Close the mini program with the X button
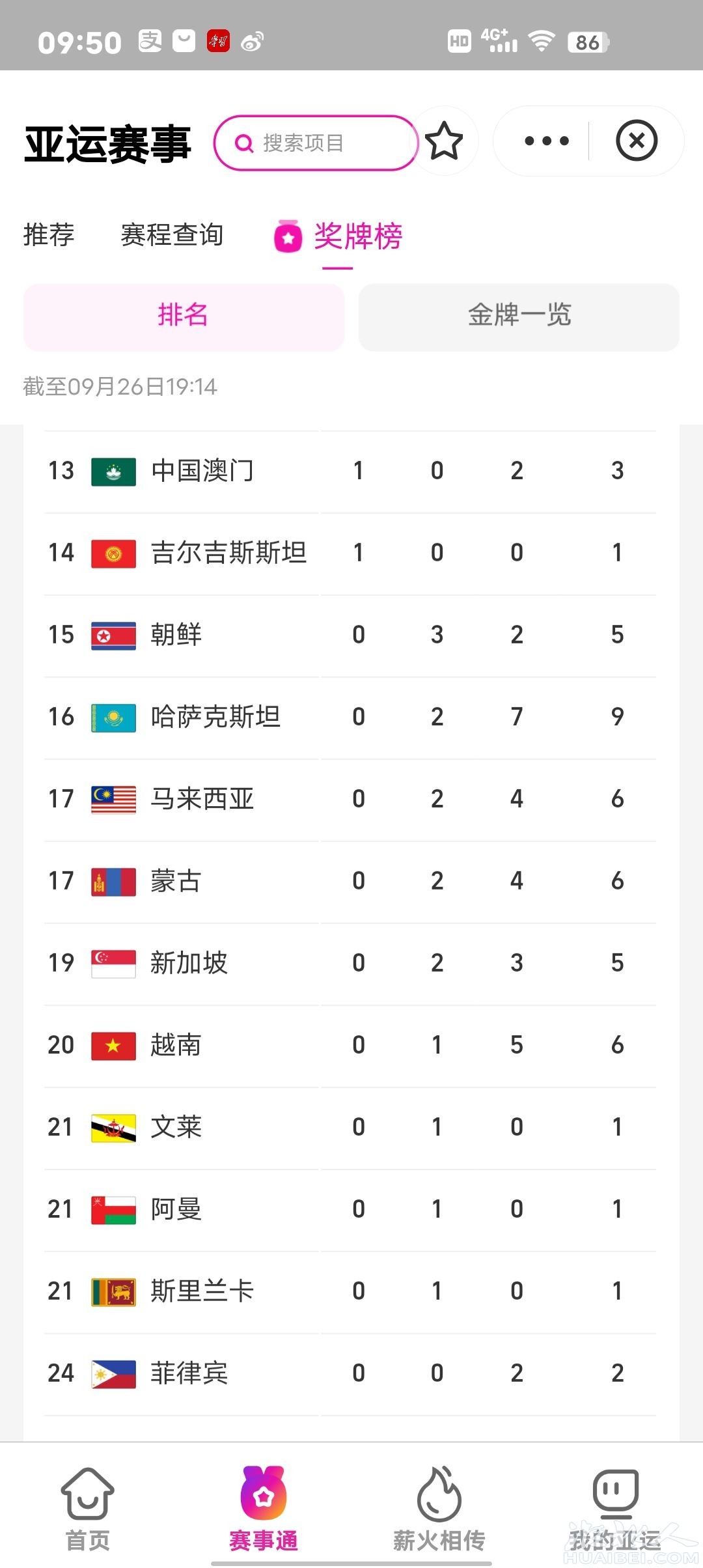Screen dimensions: 703x1568 (x=636, y=141)
